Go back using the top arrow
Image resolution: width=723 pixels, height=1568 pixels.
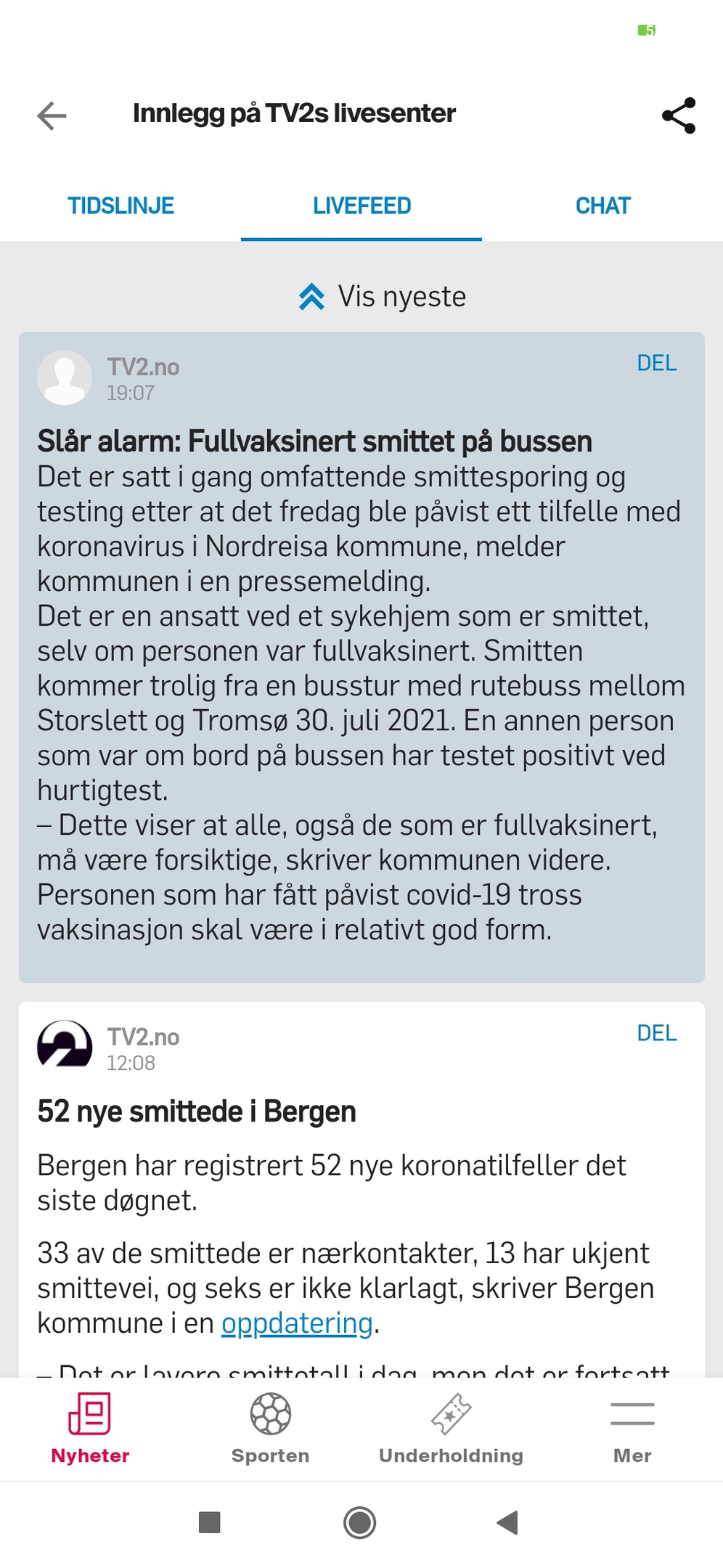(x=52, y=115)
